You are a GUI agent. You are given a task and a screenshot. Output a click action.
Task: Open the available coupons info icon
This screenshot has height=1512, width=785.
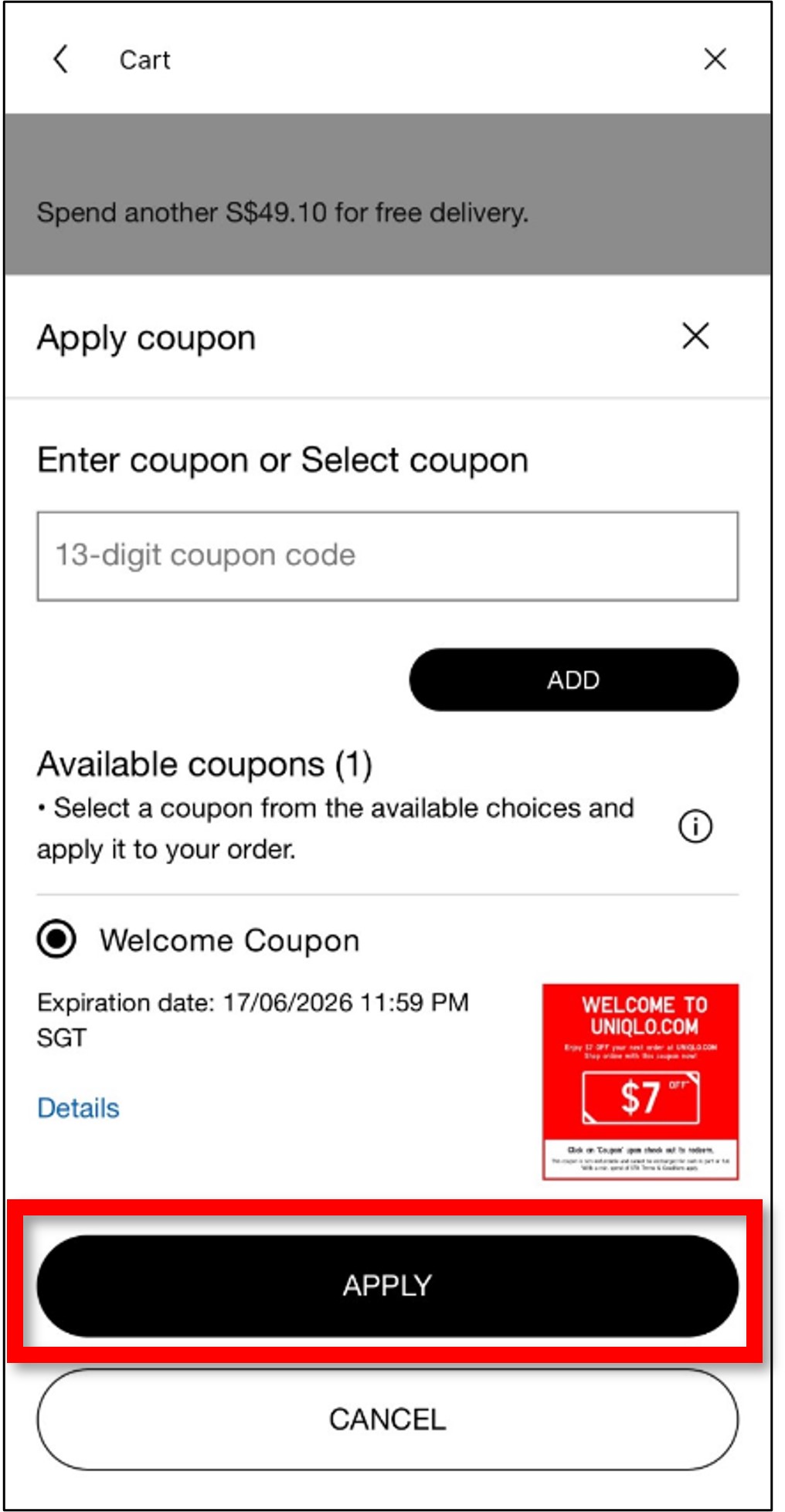pyautogui.click(x=695, y=826)
